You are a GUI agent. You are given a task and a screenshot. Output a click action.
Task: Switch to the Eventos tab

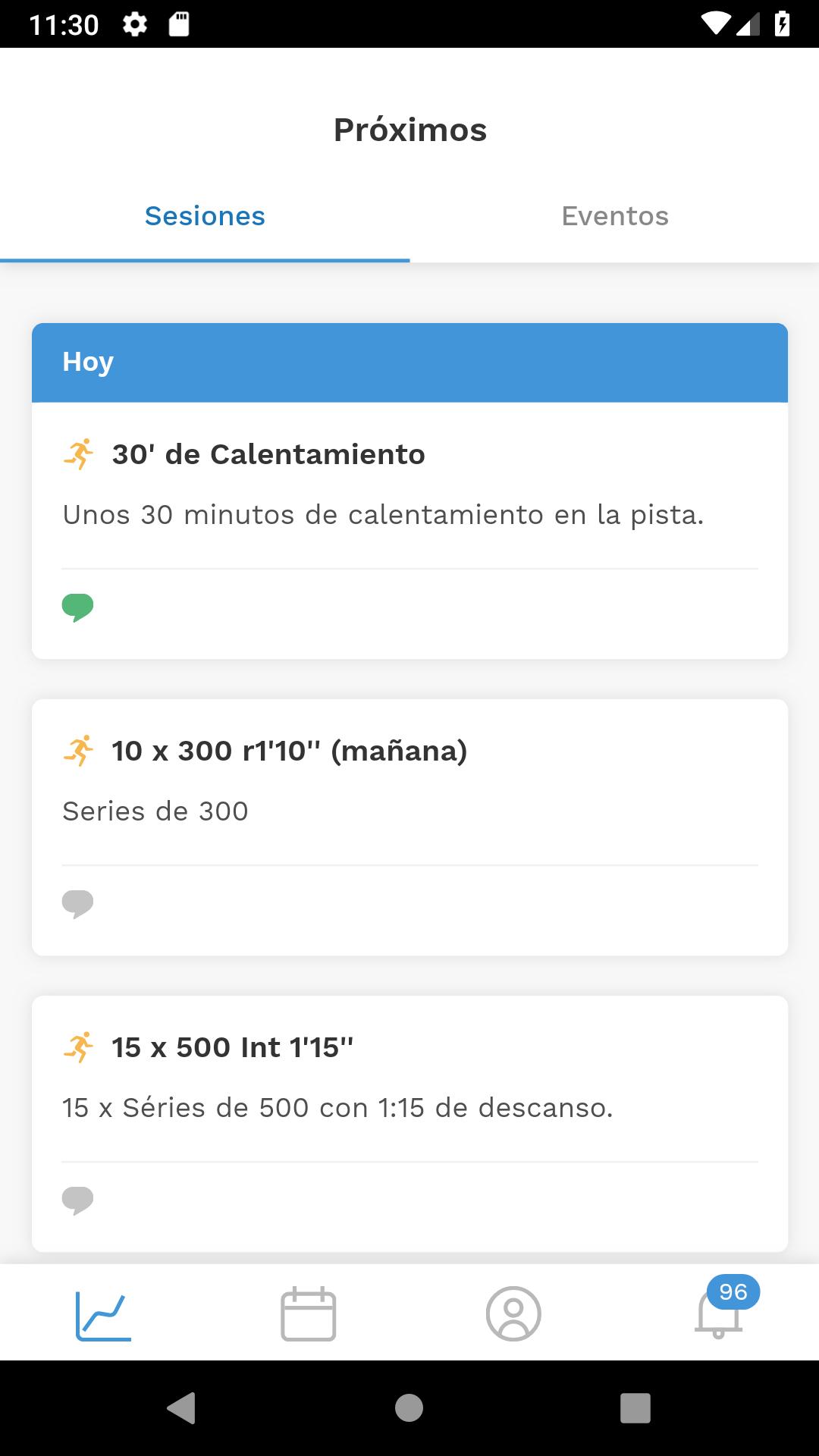click(614, 216)
